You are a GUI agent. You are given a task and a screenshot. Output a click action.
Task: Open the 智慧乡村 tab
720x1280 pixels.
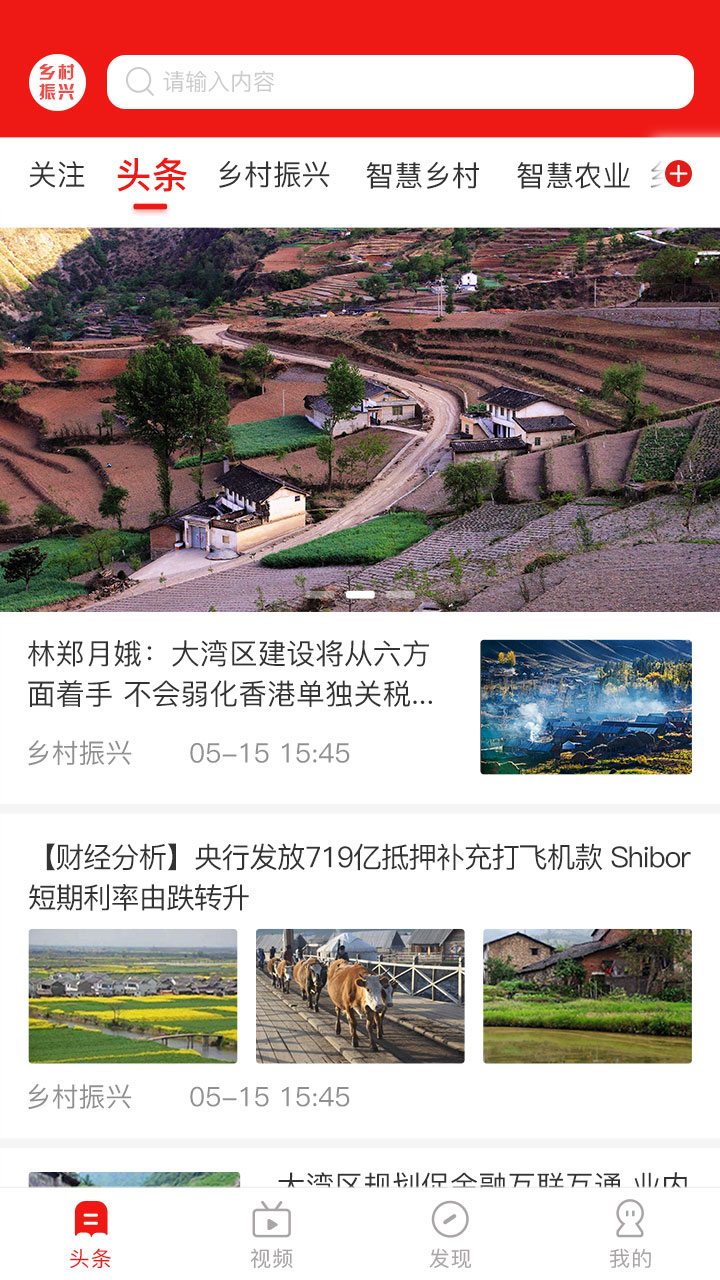423,176
